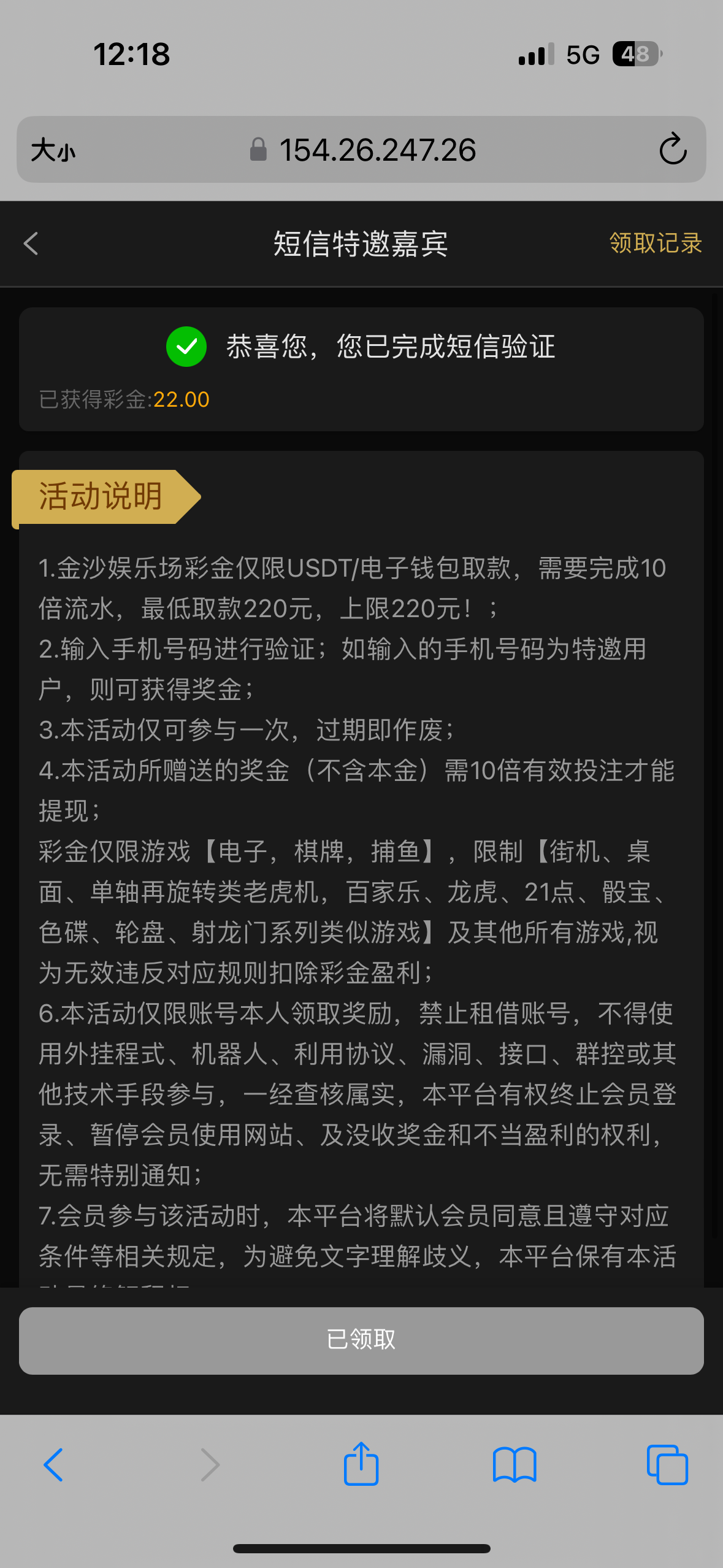The image size is (723, 1568).
Task: Tap the 22.00 bonus amount text
Action: coord(182,399)
